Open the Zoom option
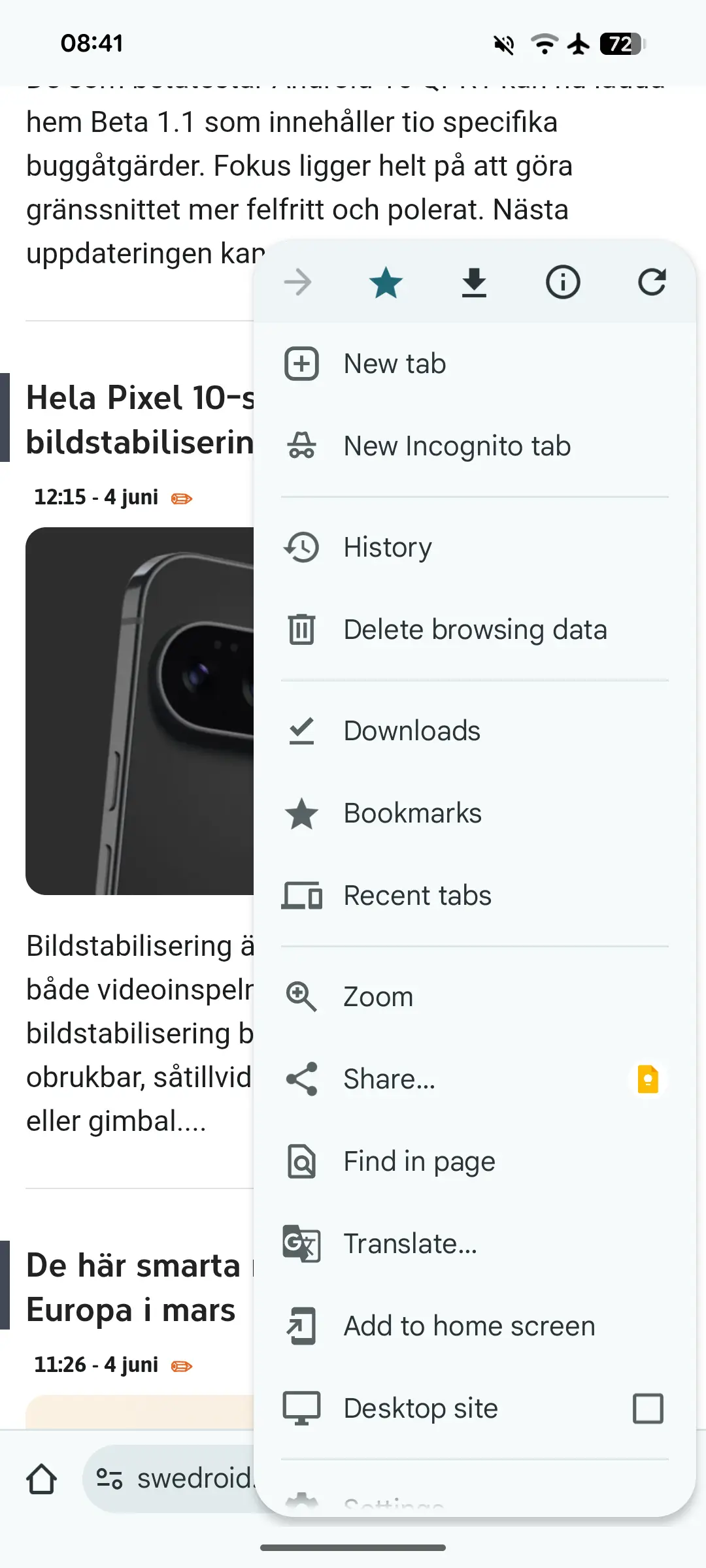Image resolution: width=706 pixels, height=1568 pixels. pos(475,997)
